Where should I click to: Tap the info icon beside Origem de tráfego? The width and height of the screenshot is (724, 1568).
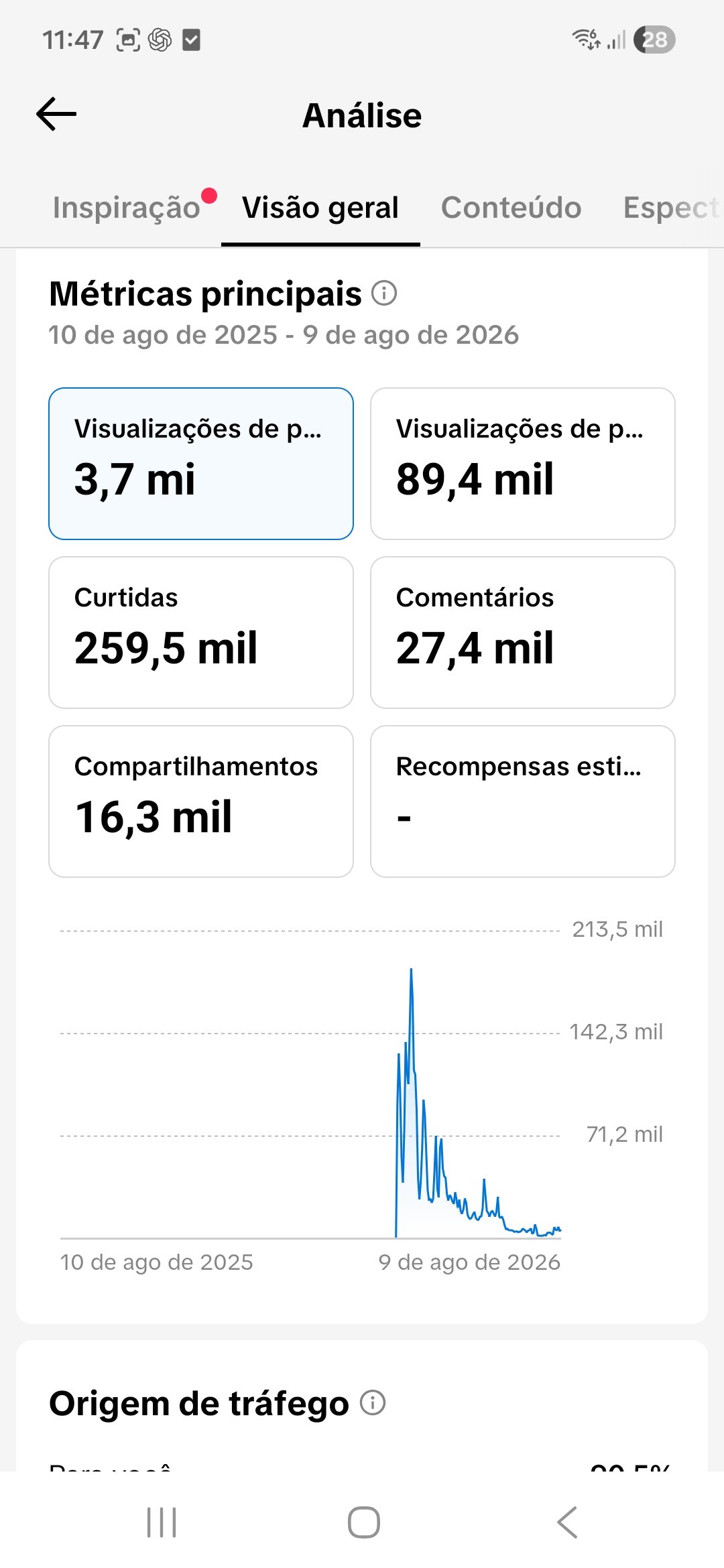tap(373, 1402)
